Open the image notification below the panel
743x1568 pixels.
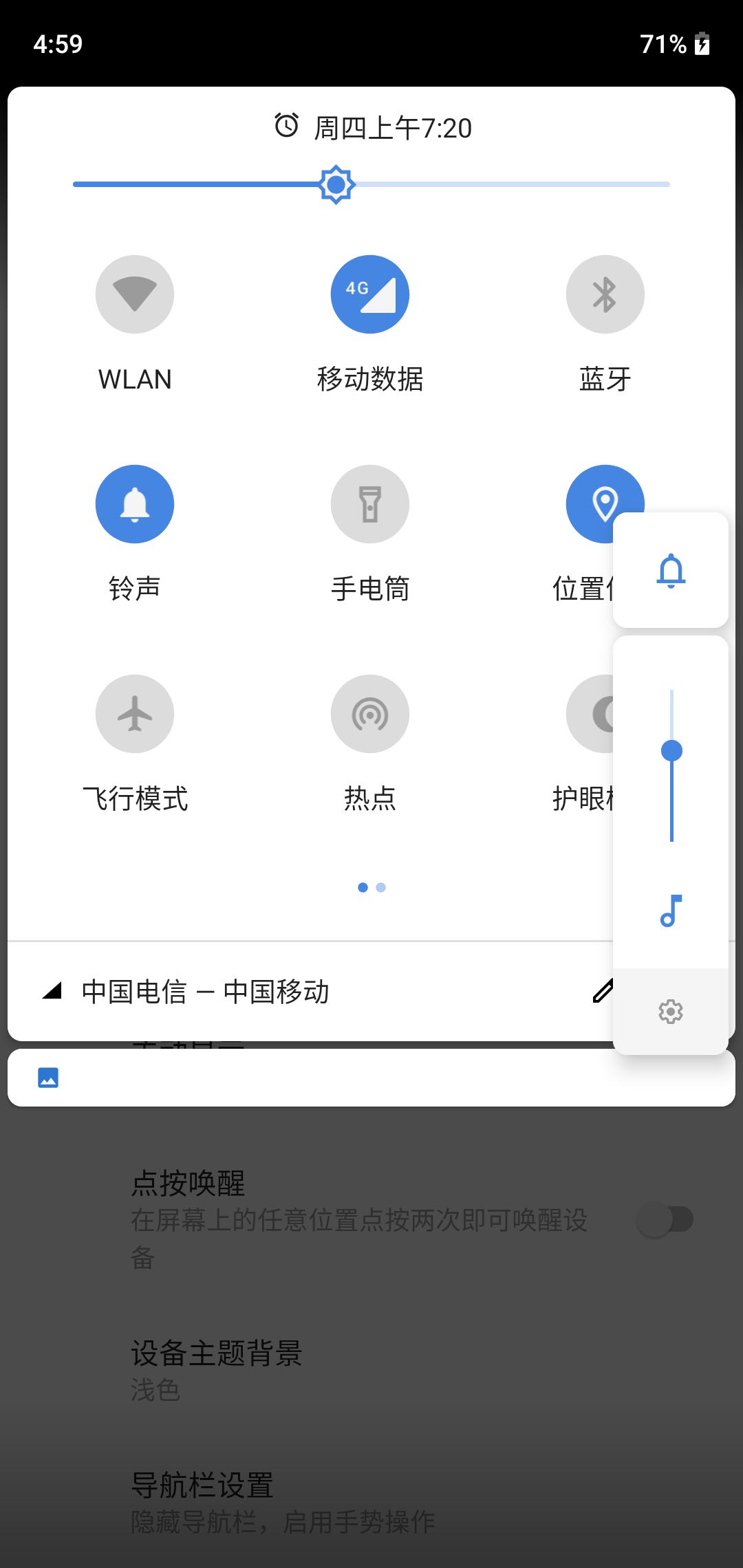(x=371, y=1078)
